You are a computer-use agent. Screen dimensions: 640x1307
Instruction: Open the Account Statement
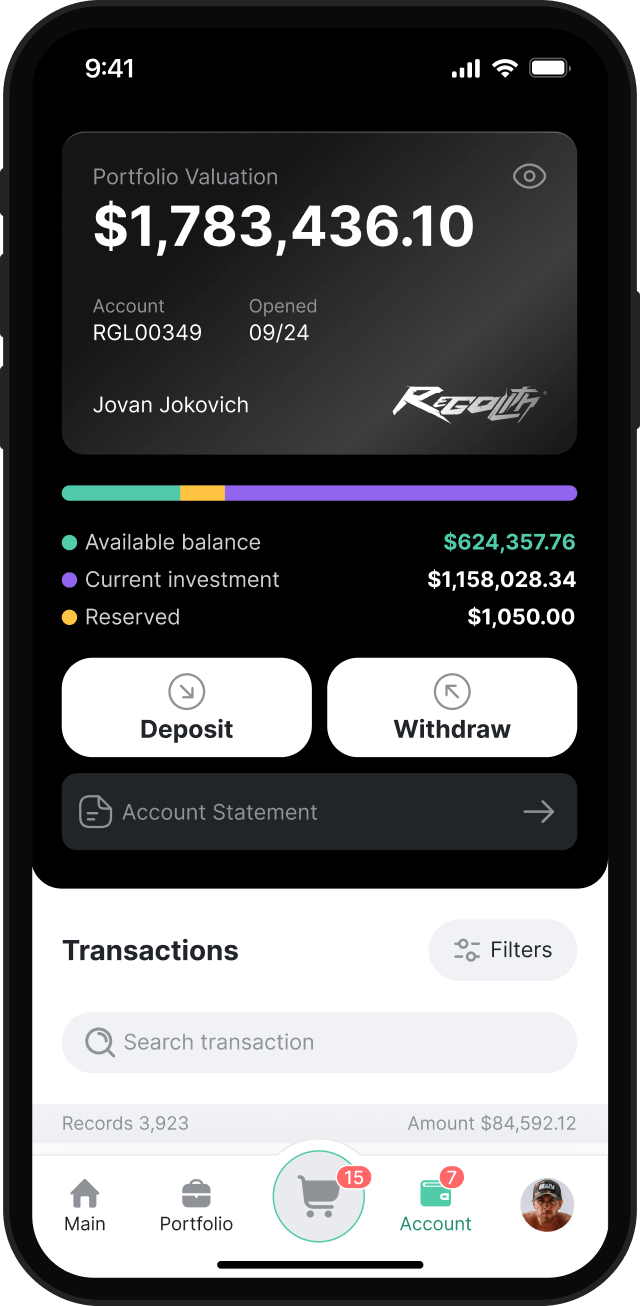(x=319, y=812)
